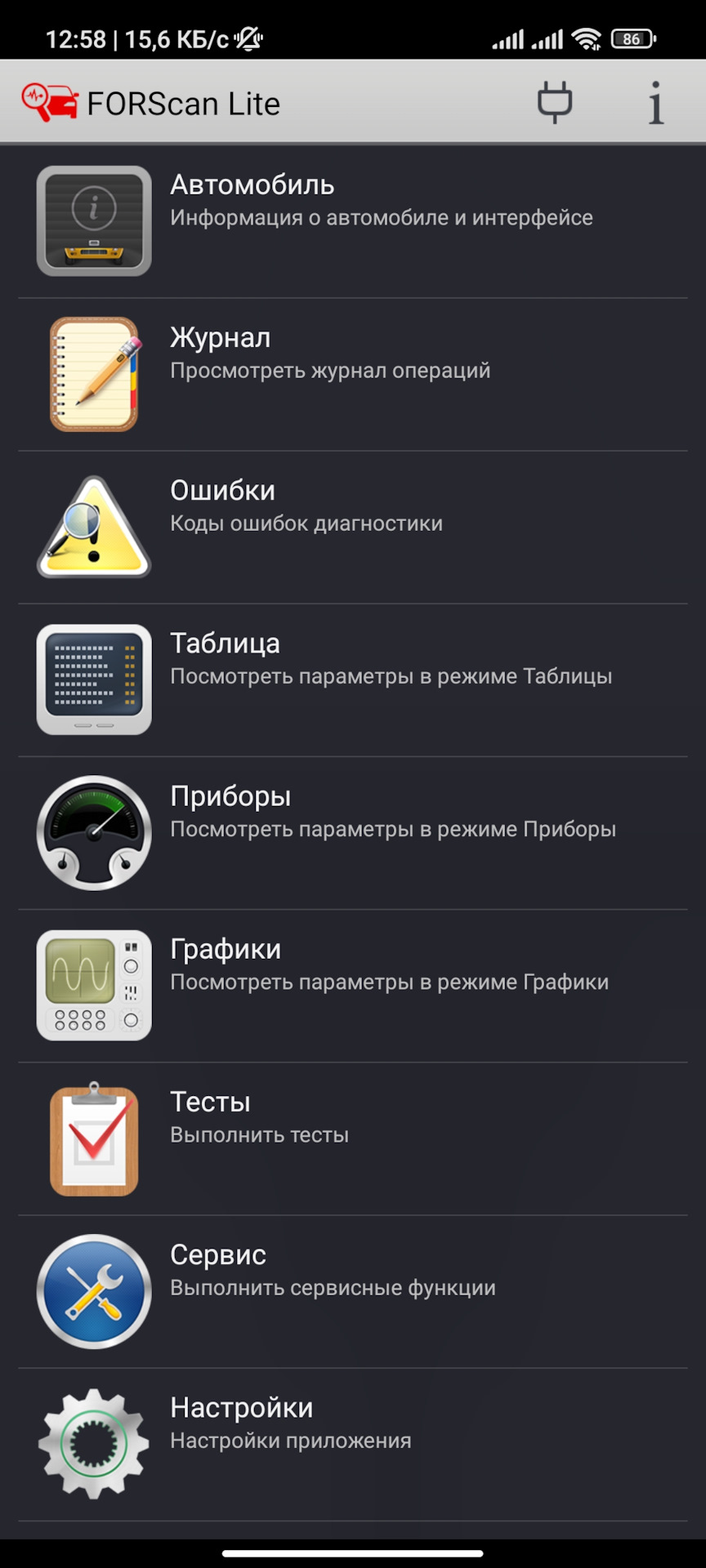The image size is (706, 1568).
Task: Open Сервис service functions
Action: click(x=353, y=1290)
